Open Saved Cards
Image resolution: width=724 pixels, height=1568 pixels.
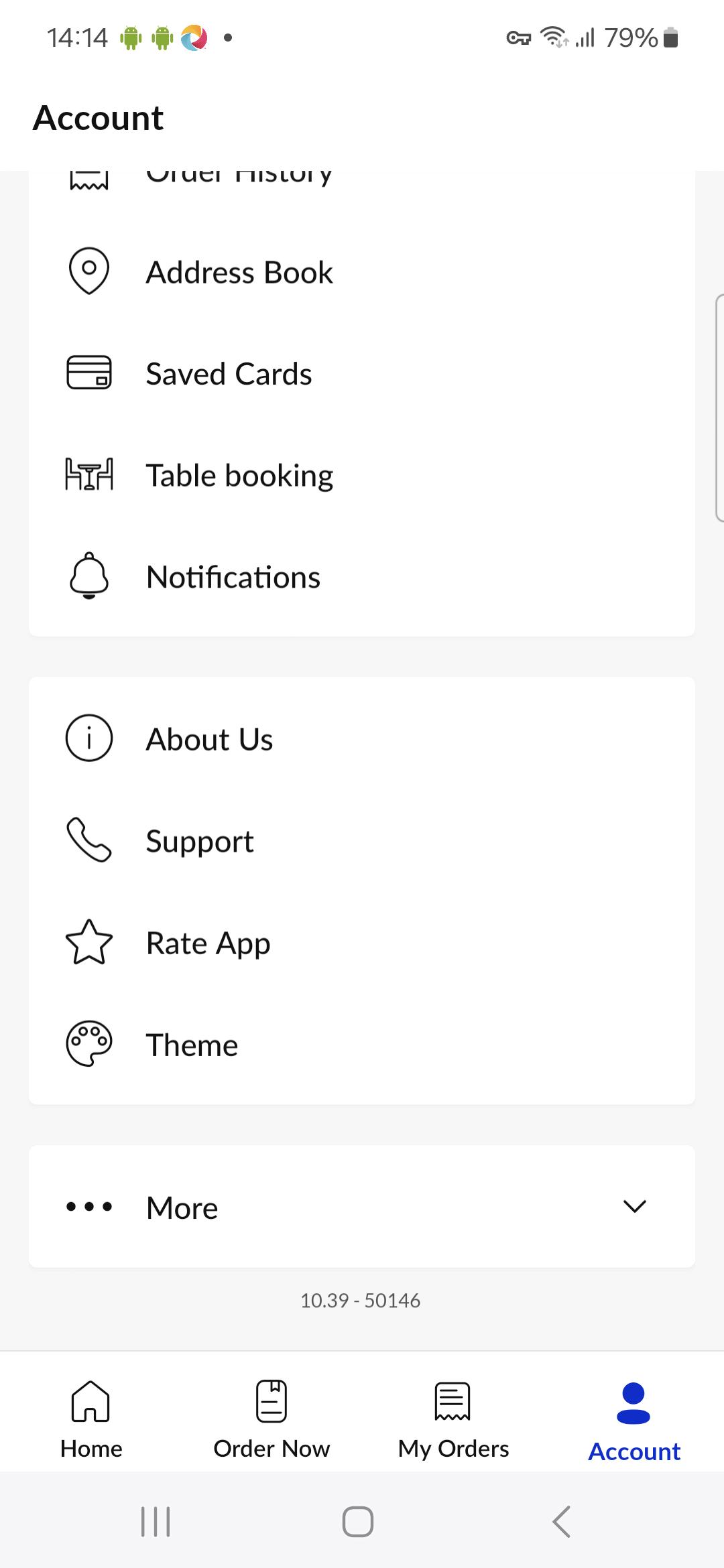(x=362, y=373)
